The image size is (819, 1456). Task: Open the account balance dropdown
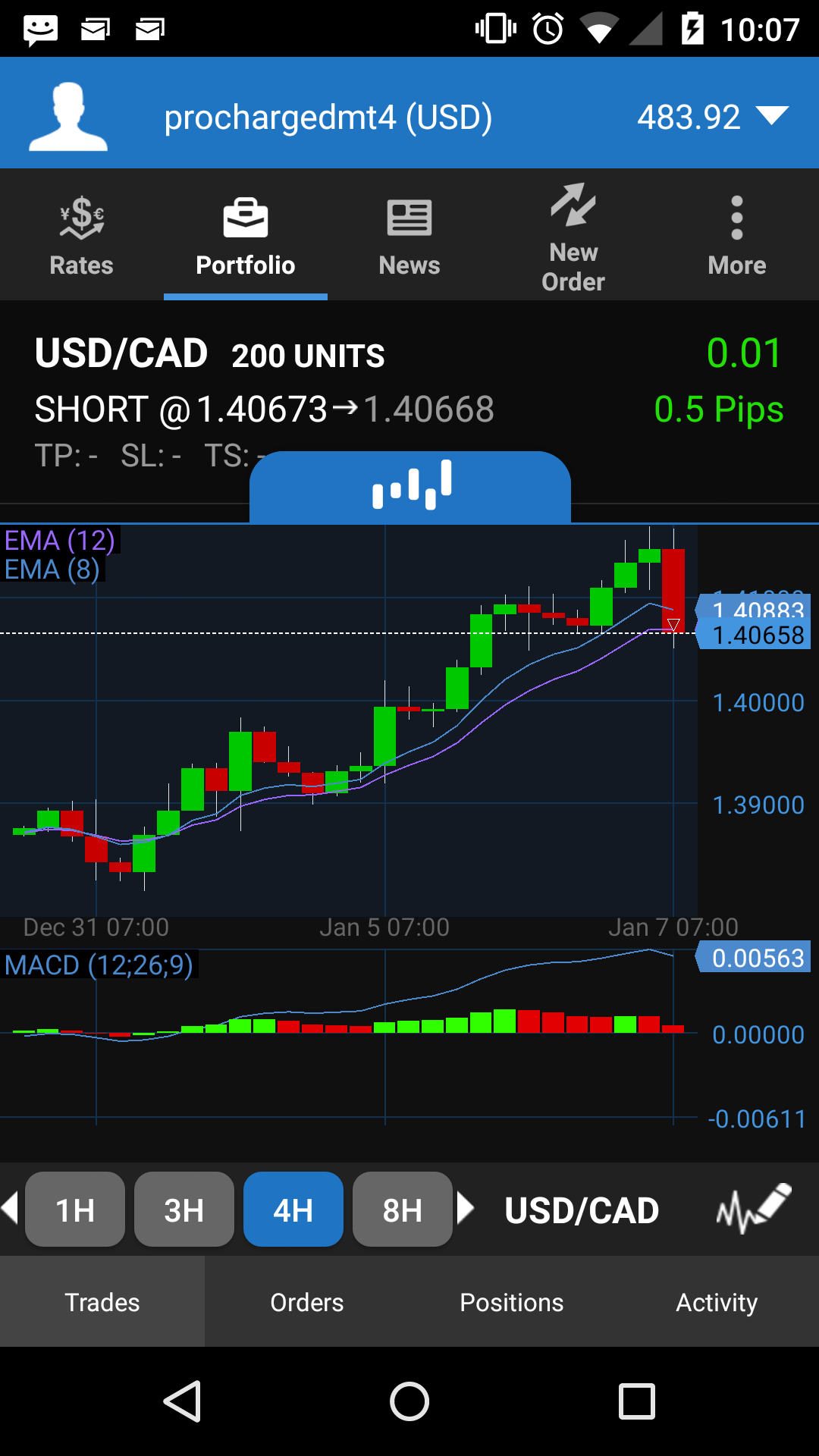pyautogui.click(x=772, y=116)
